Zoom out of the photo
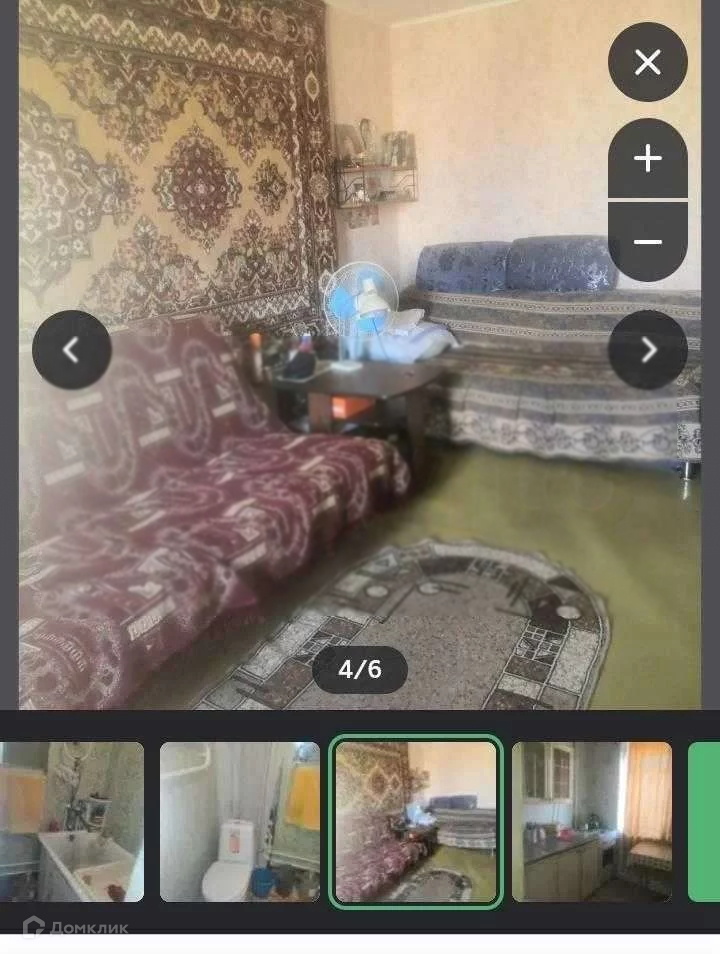Viewport: 720px width, 954px height. point(648,241)
